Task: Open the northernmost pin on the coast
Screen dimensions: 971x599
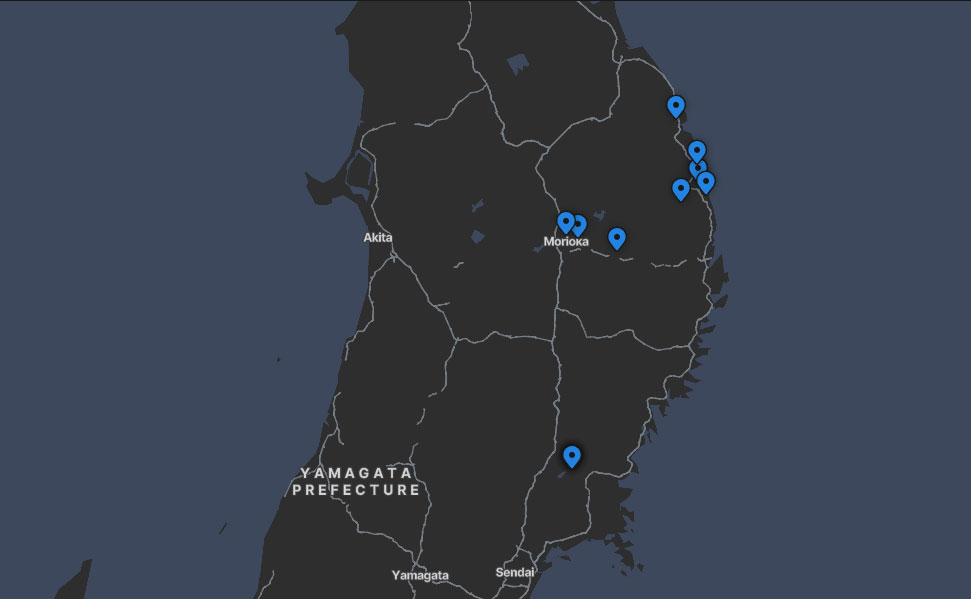Action: tap(676, 104)
